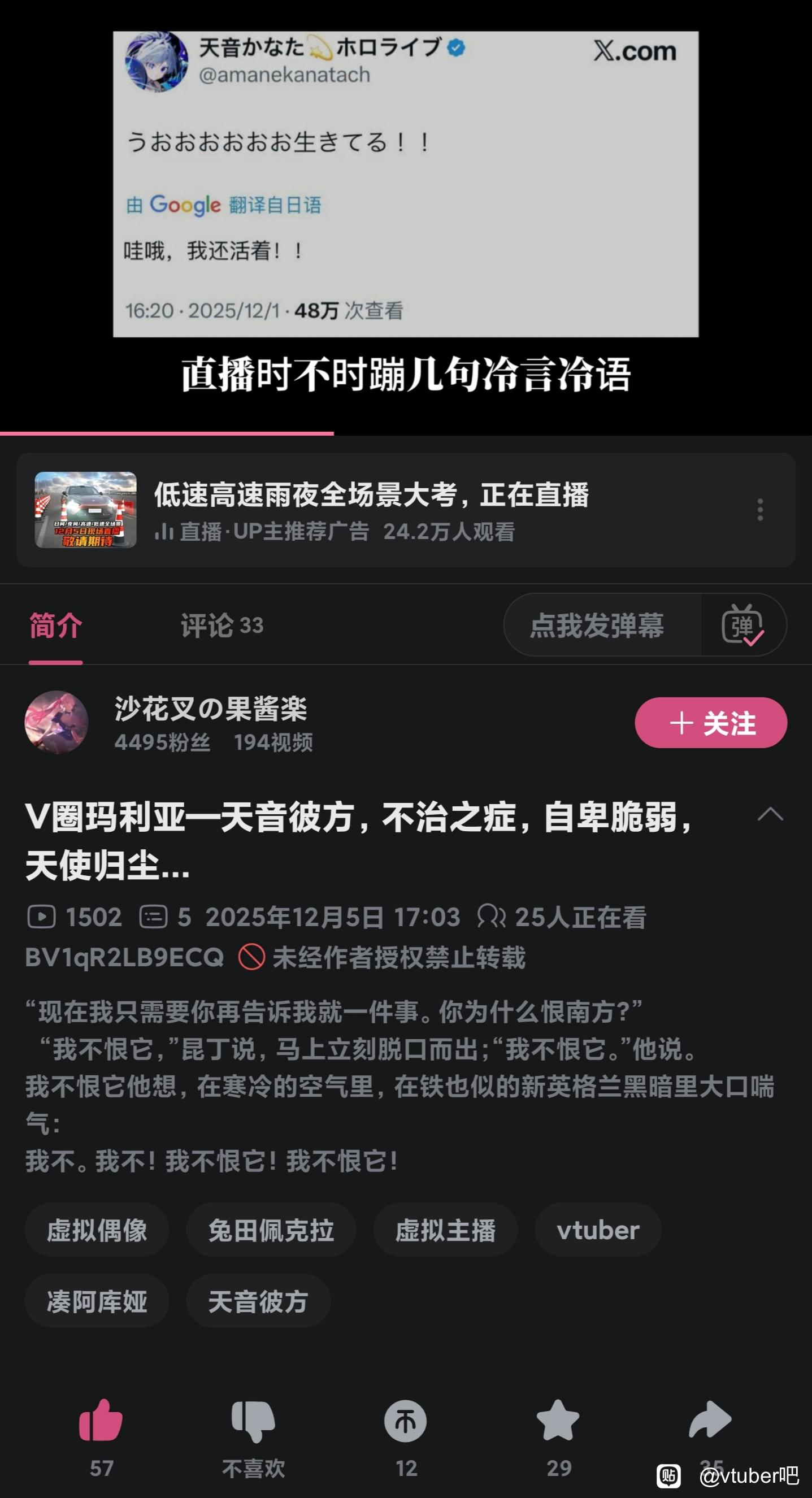The height and width of the screenshot is (1498, 812).
Task: Give coins to this video
Action: [406, 1421]
